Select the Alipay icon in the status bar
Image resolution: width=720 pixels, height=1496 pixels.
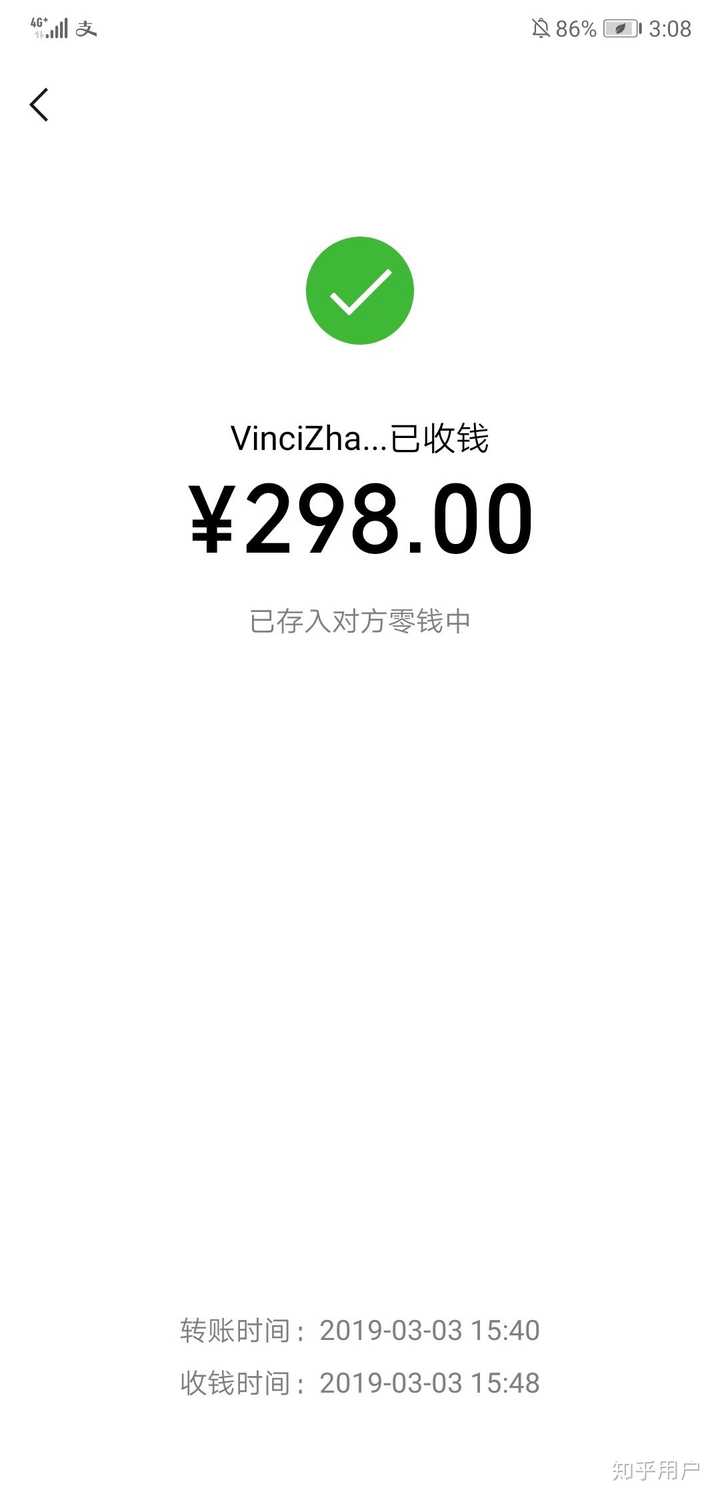pyautogui.click(x=85, y=28)
